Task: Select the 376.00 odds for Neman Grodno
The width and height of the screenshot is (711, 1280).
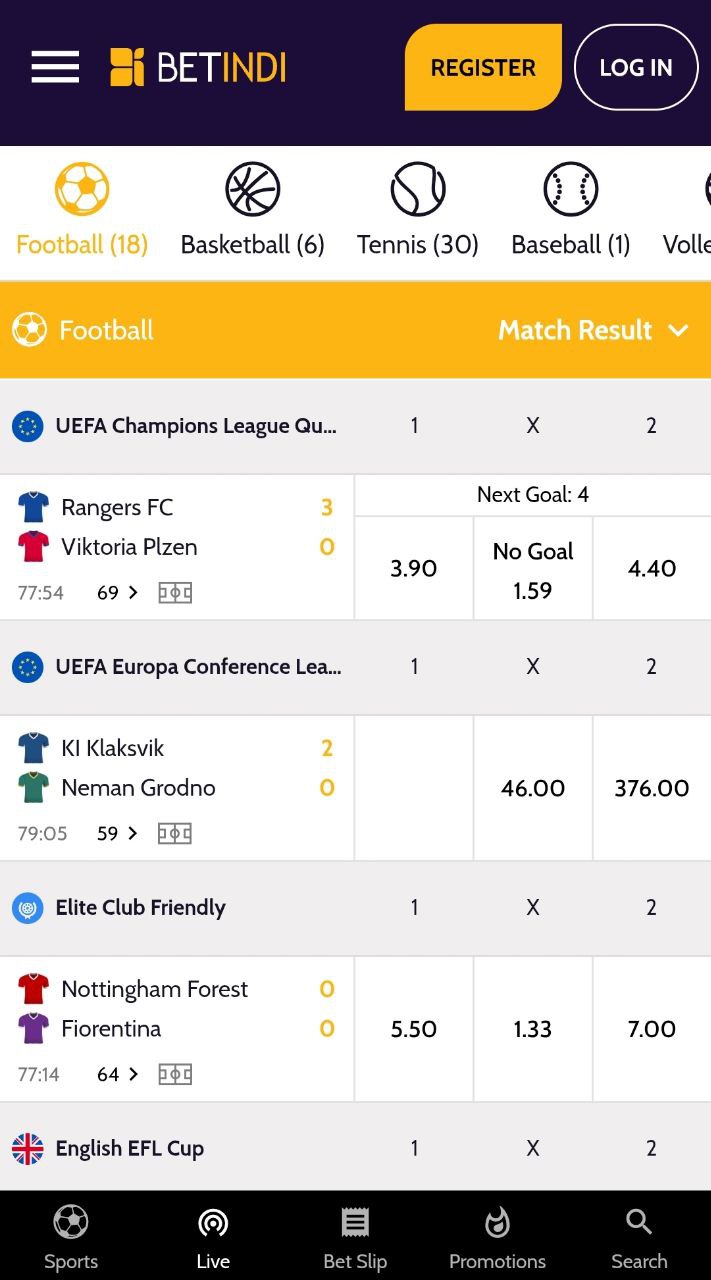Action: 652,788
